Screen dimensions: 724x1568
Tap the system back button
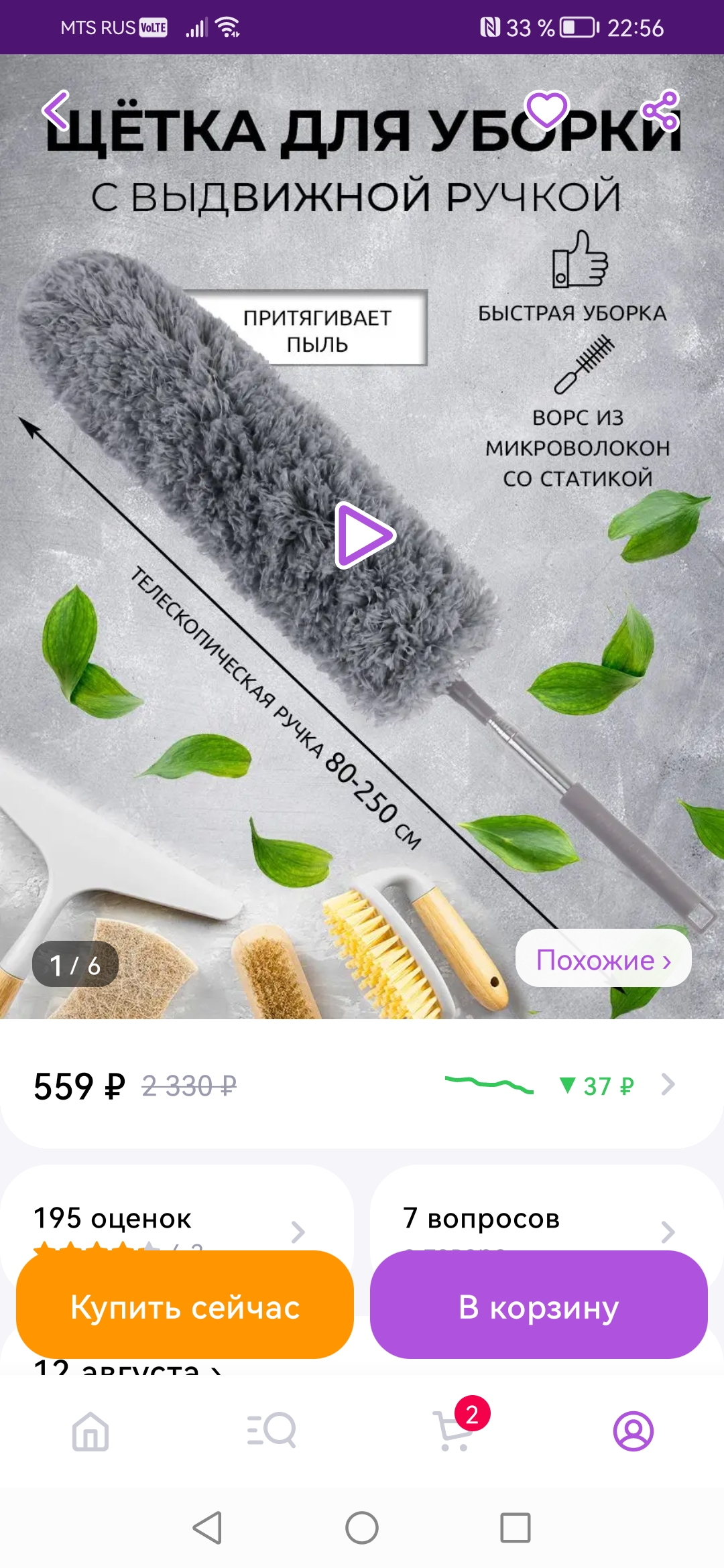207,1528
